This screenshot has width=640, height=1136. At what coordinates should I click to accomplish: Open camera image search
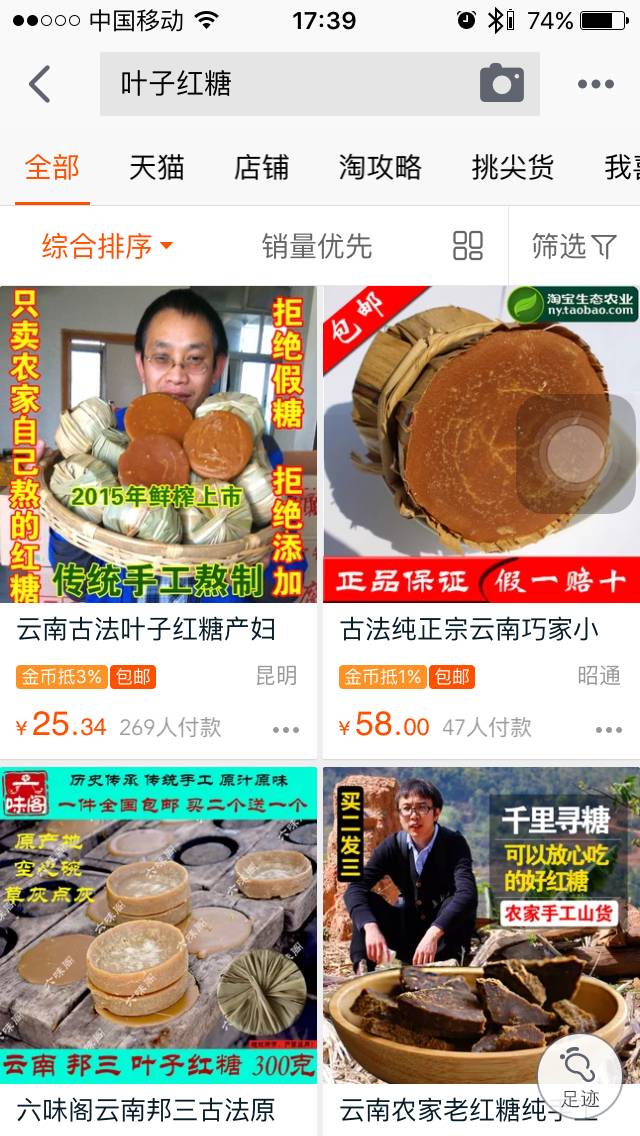tap(502, 84)
